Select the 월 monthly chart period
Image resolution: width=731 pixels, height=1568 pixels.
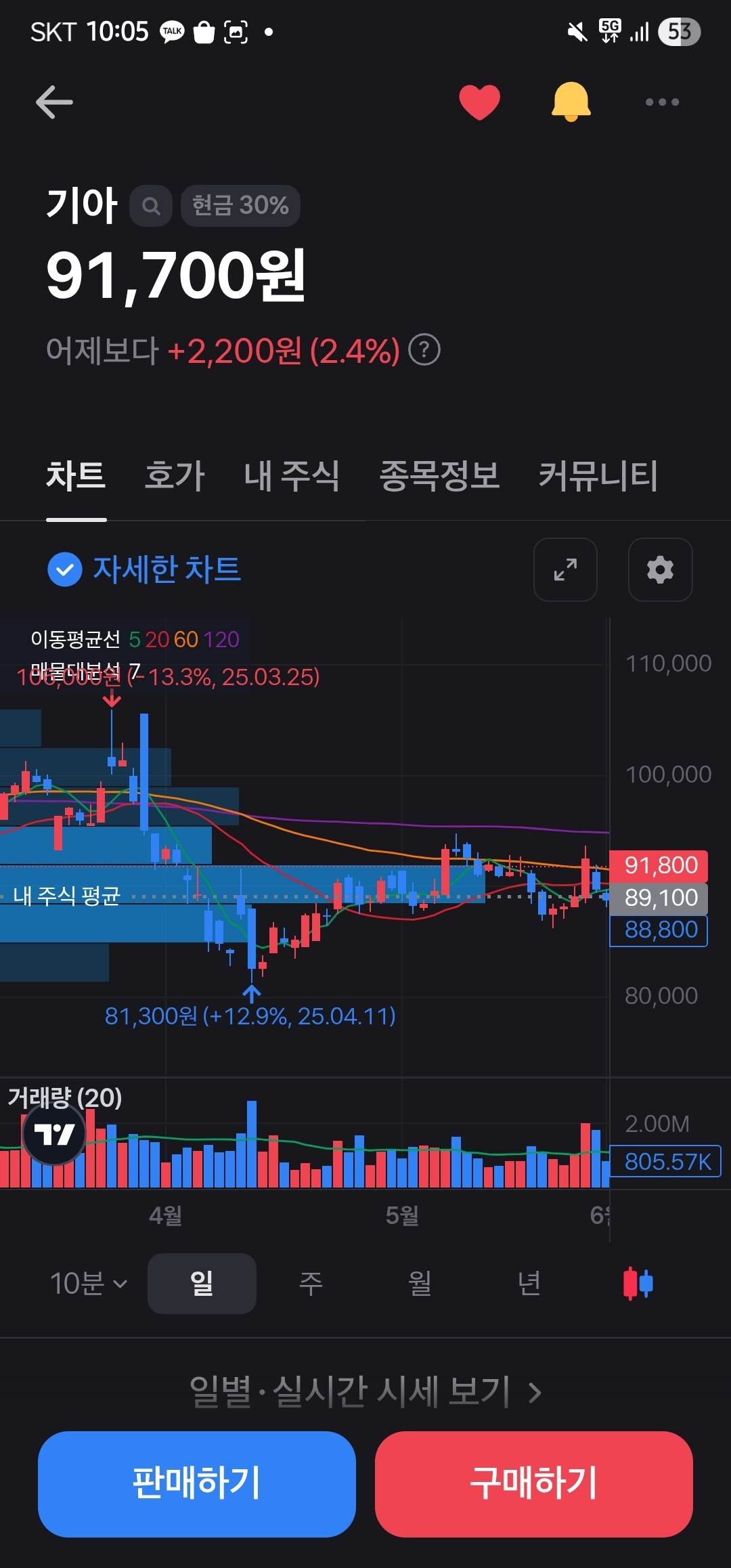[x=420, y=1284]
